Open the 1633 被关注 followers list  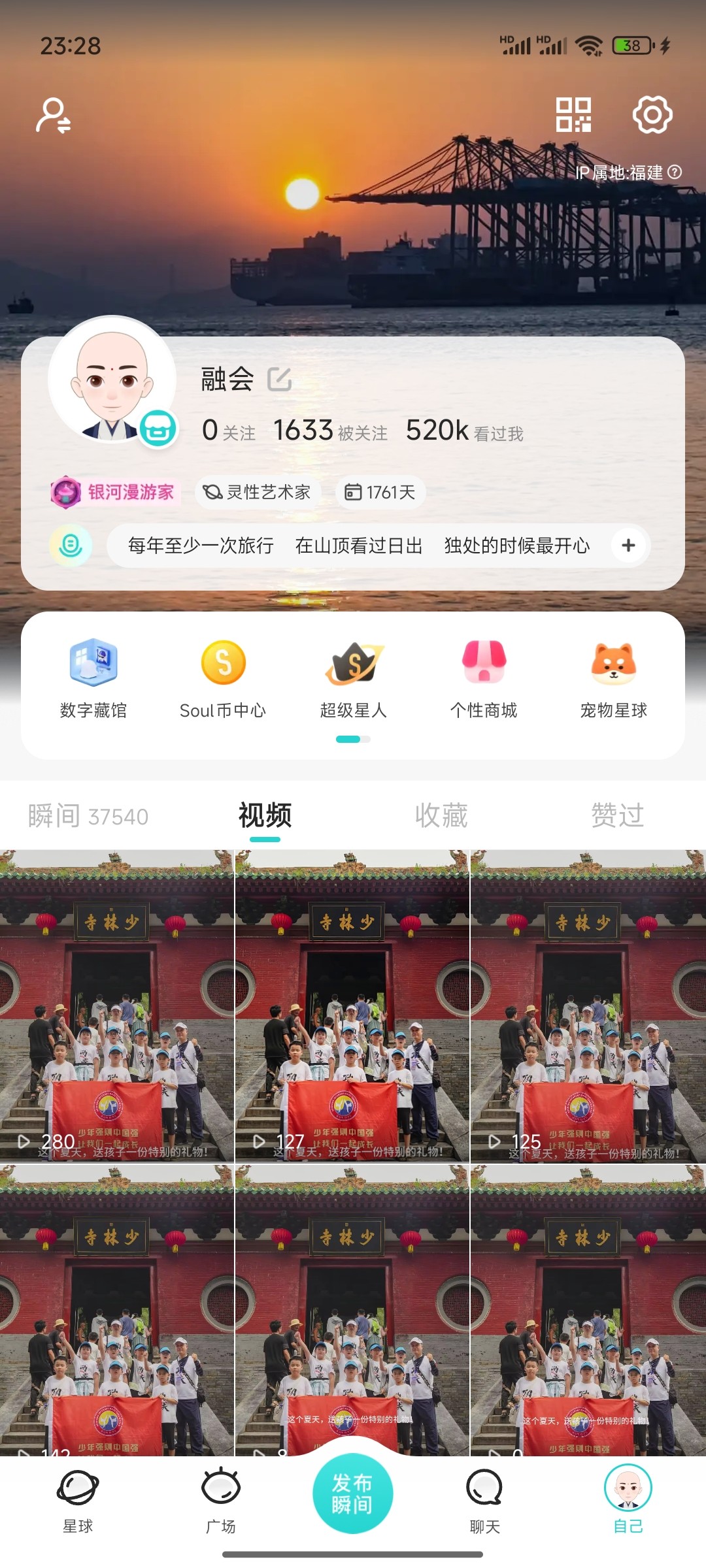[x=330, y=431]
